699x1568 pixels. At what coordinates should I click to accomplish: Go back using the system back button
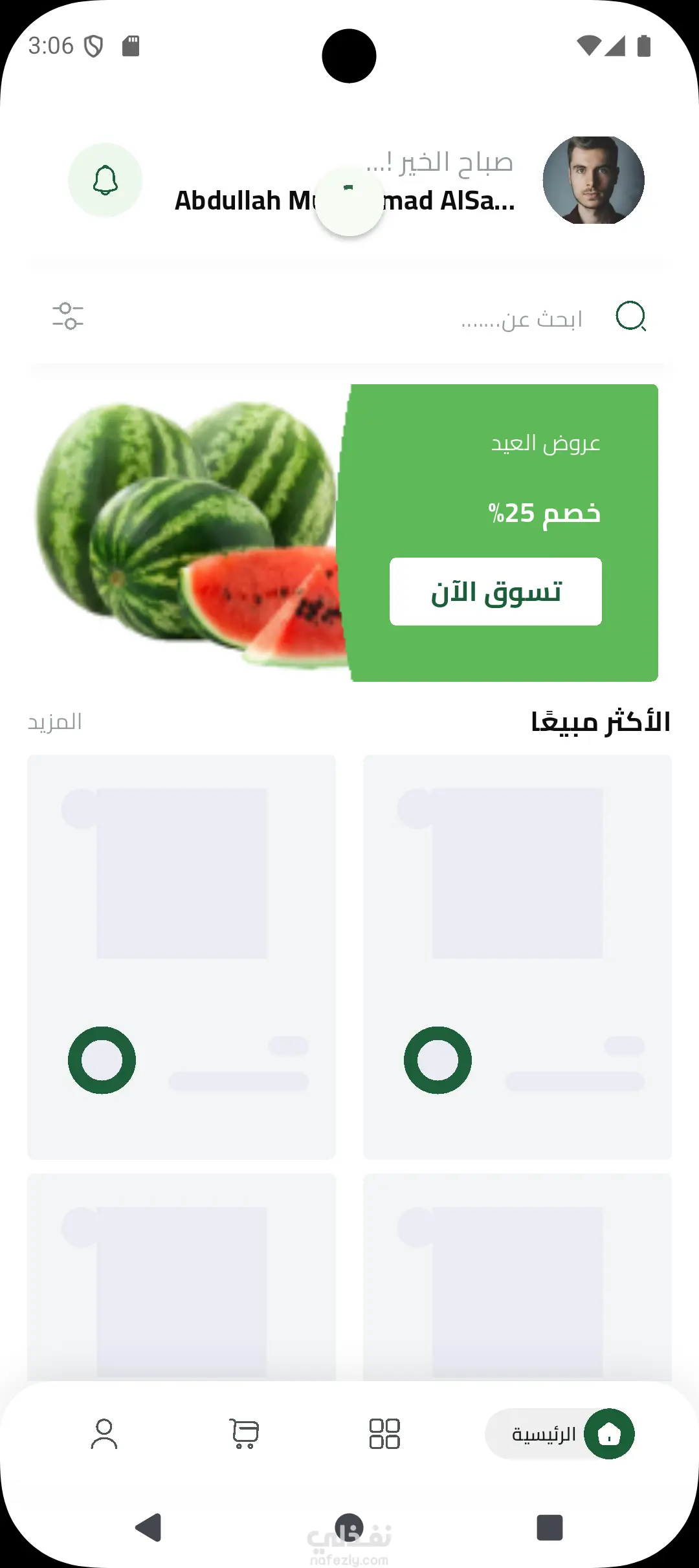click(x=148, y=1527)
